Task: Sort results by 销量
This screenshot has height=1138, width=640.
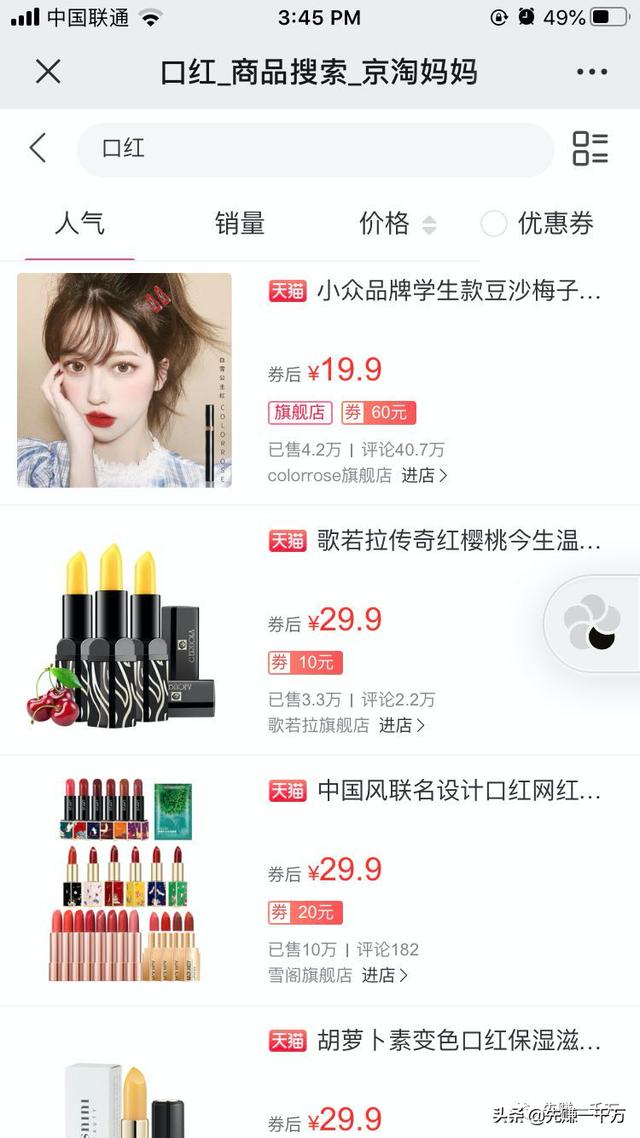Action: (240, 223)
